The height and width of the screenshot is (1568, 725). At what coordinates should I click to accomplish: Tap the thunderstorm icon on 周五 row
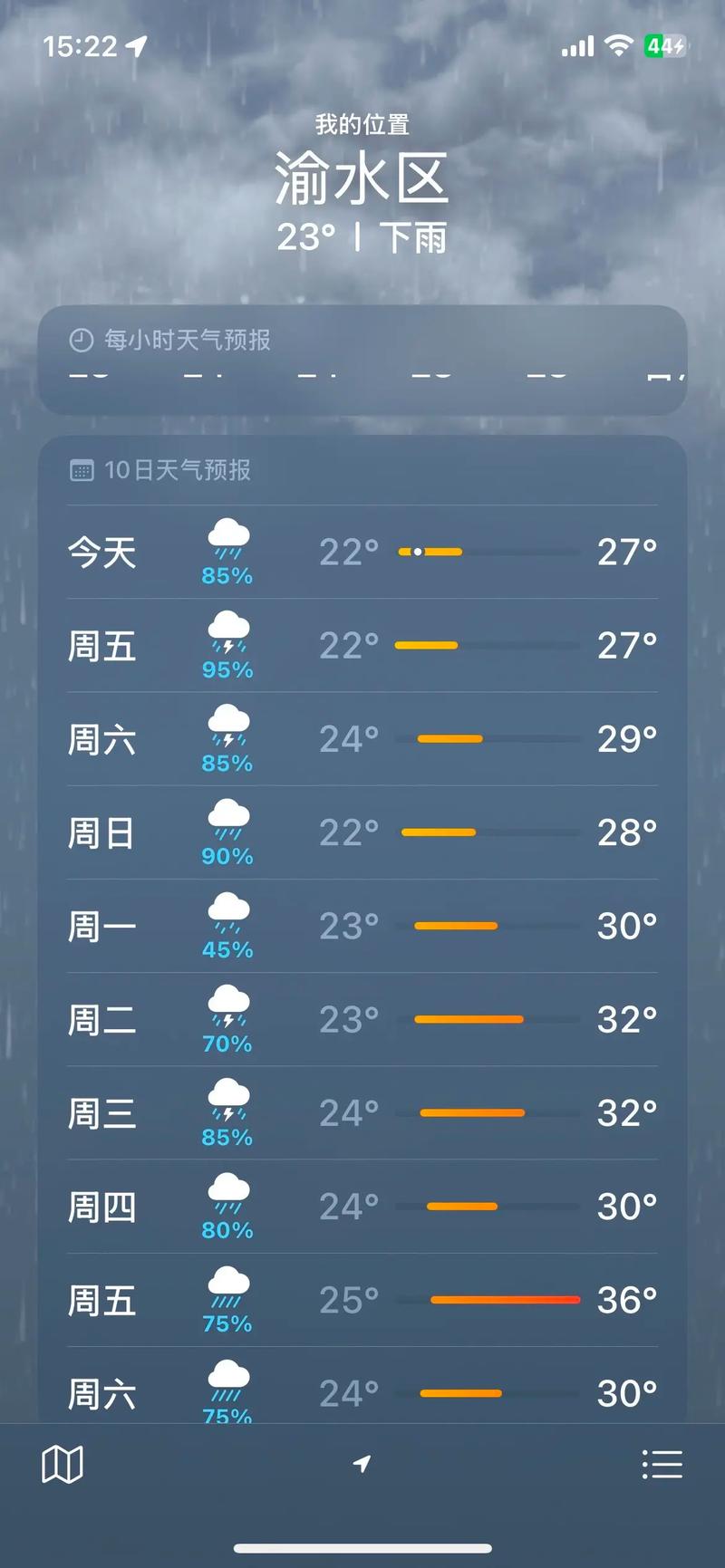pos(227,634)
